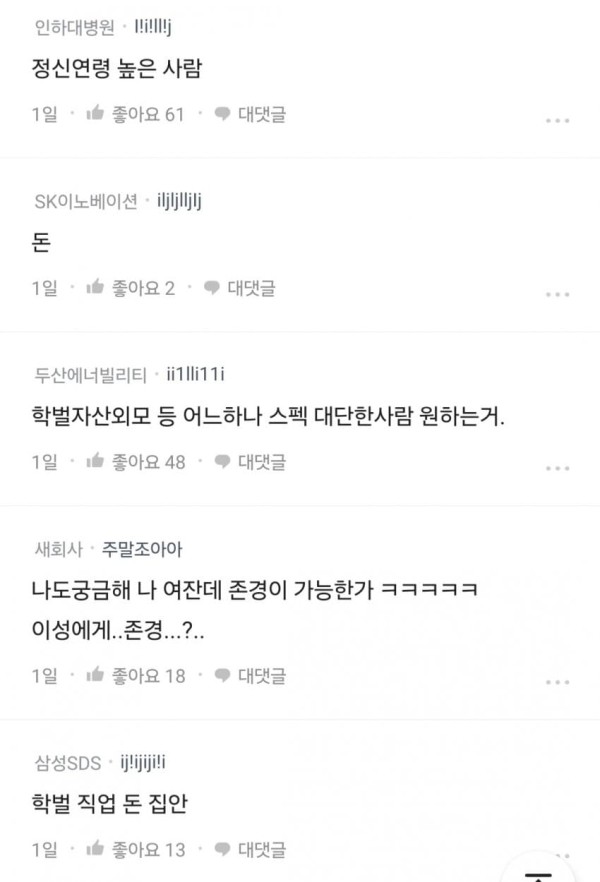Like the 삼성SDS comment
This screenshot has height=882, width=600.
tap(135, 849)
